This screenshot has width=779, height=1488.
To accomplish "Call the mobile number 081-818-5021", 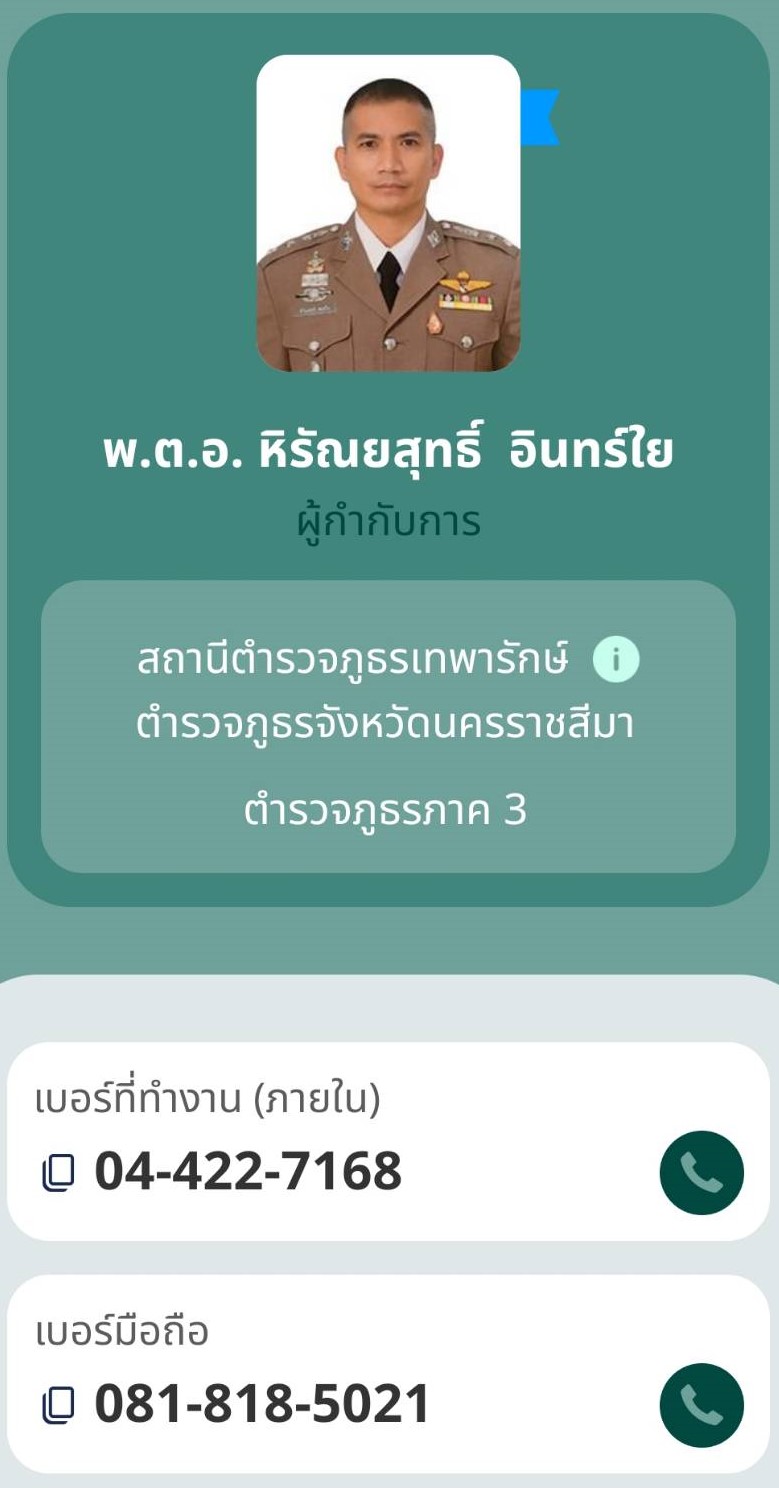I will pos(701,1405).
